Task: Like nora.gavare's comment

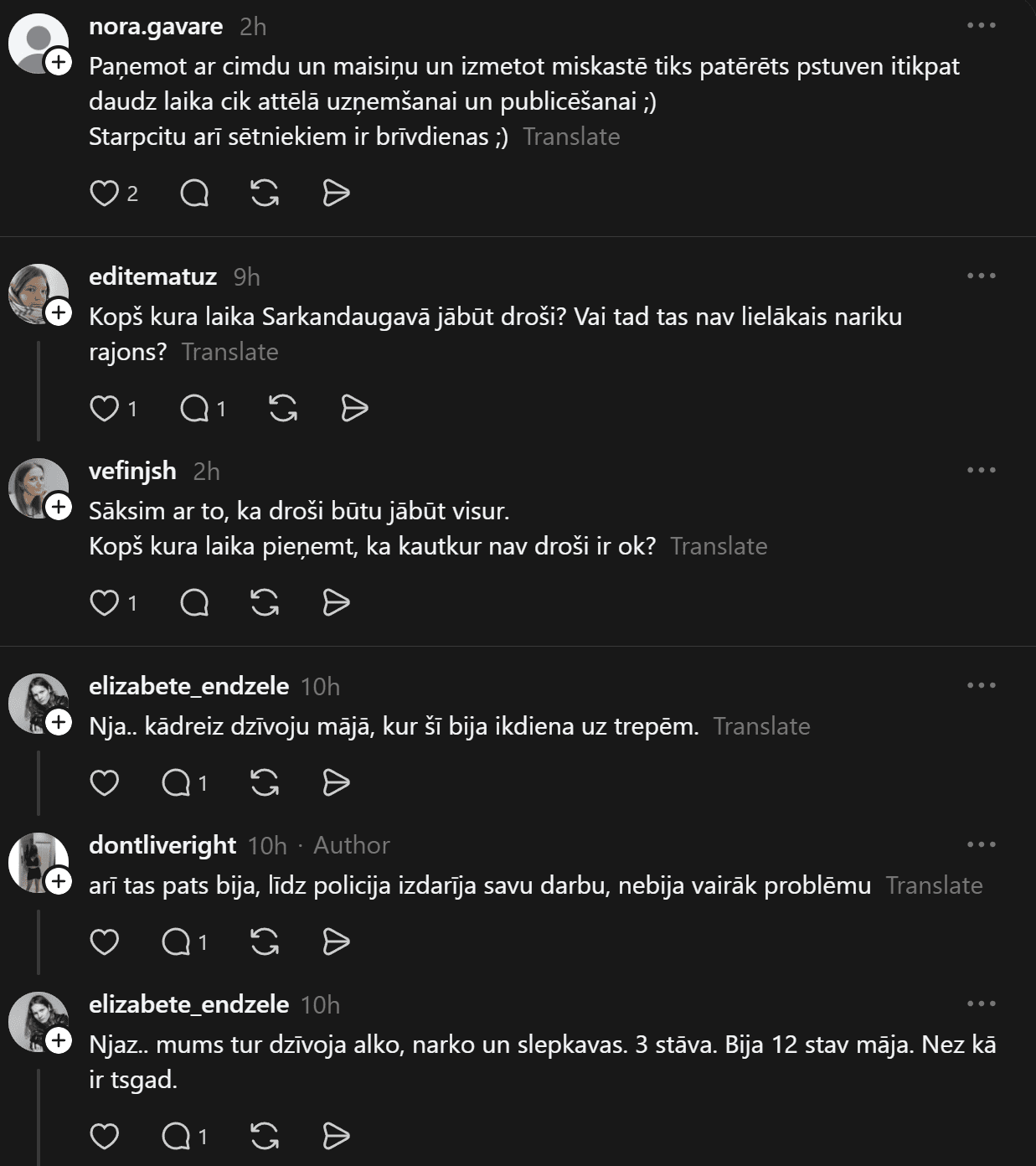Action: (105, 193)
